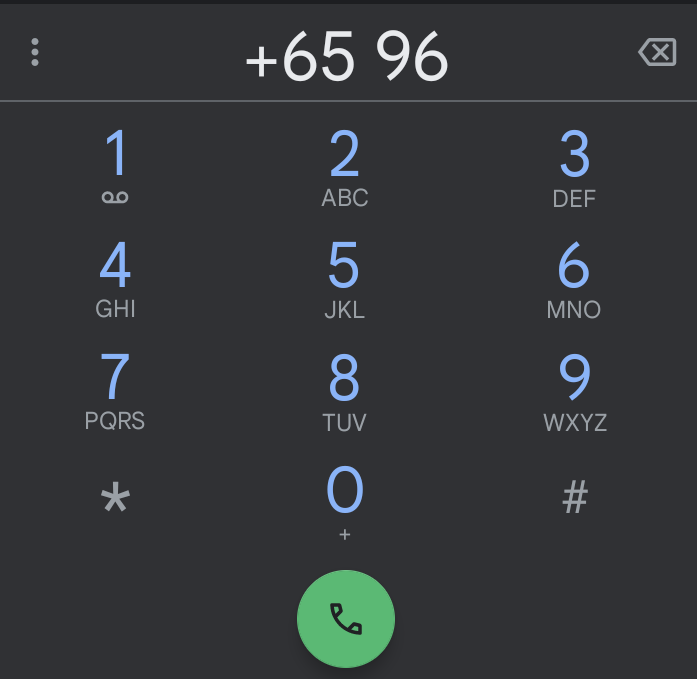Enter the star symbol
The width and height of the screenshot is (697, 679).
(116, 498)
